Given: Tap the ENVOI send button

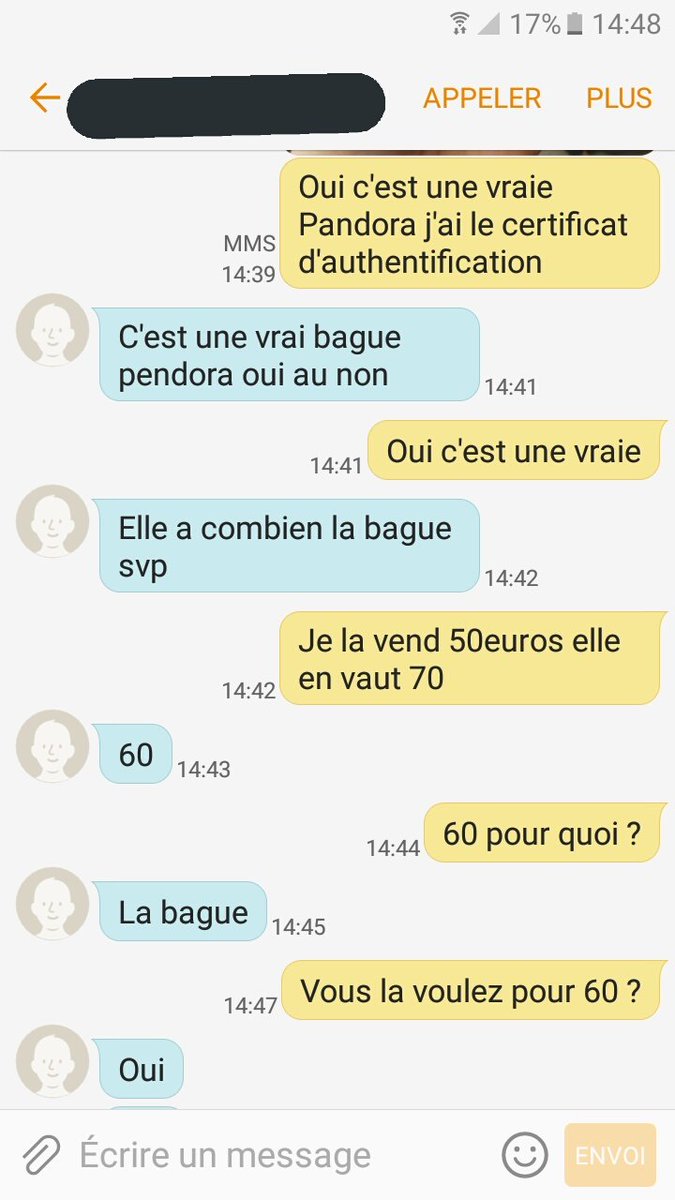Looking at the screenshot, I should (x=610, y=1156).
